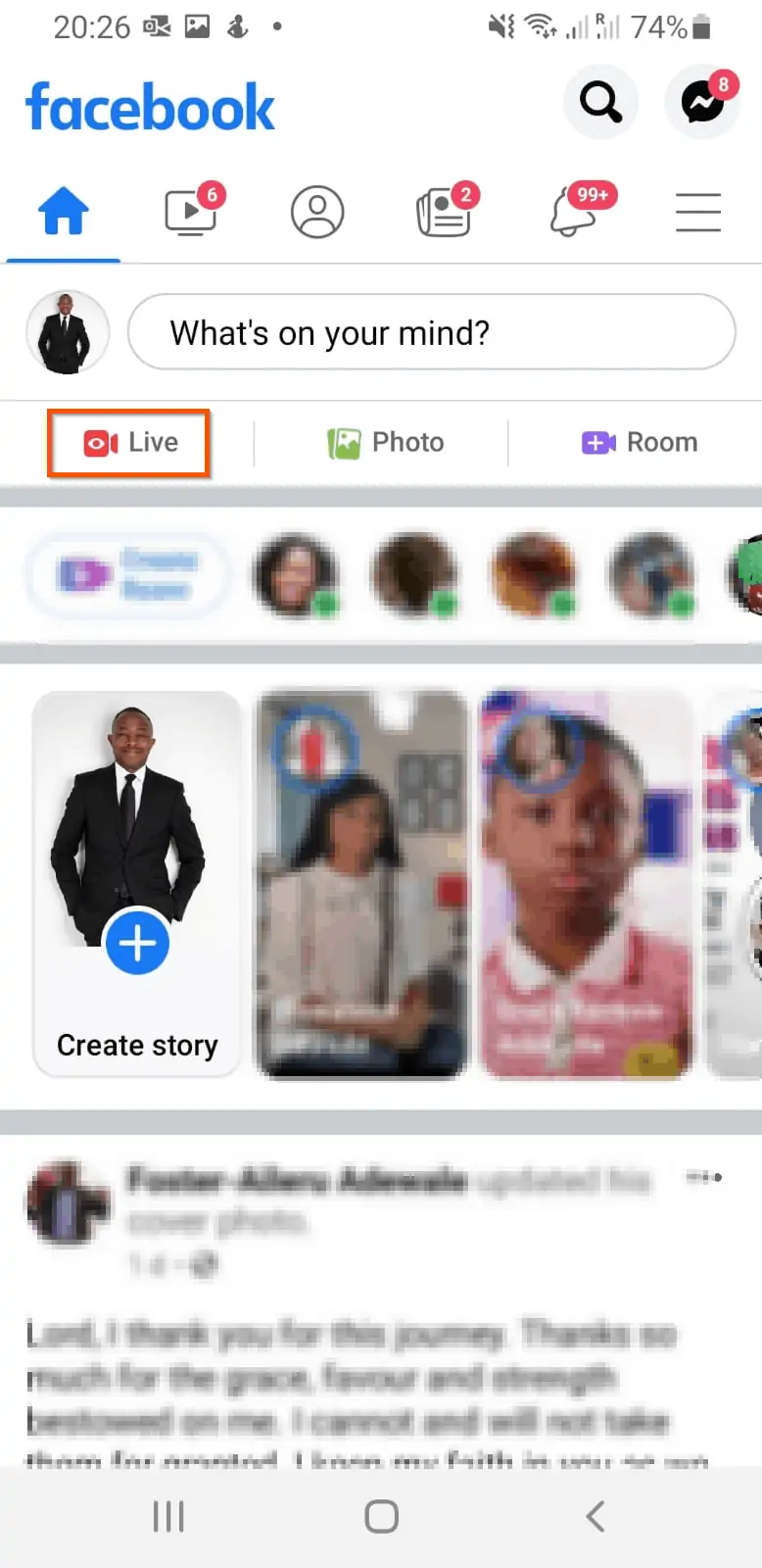Go to the Profile tab
Image resolution: width=762 pixels, height=1568 pixels.
(317, 212)
